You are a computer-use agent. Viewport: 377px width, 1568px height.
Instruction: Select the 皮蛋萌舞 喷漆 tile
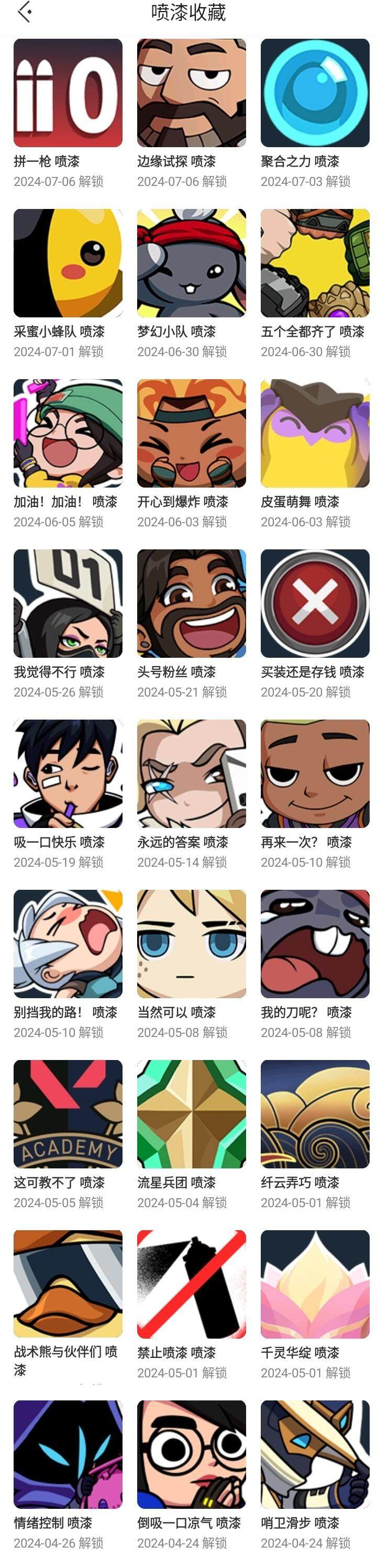pos(315,434)
